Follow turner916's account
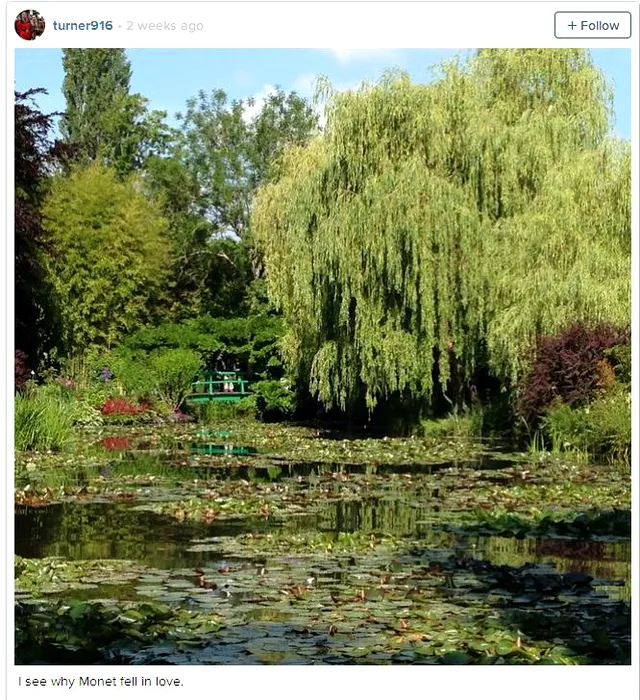The image size is (640, 700). tap(592, 25)
